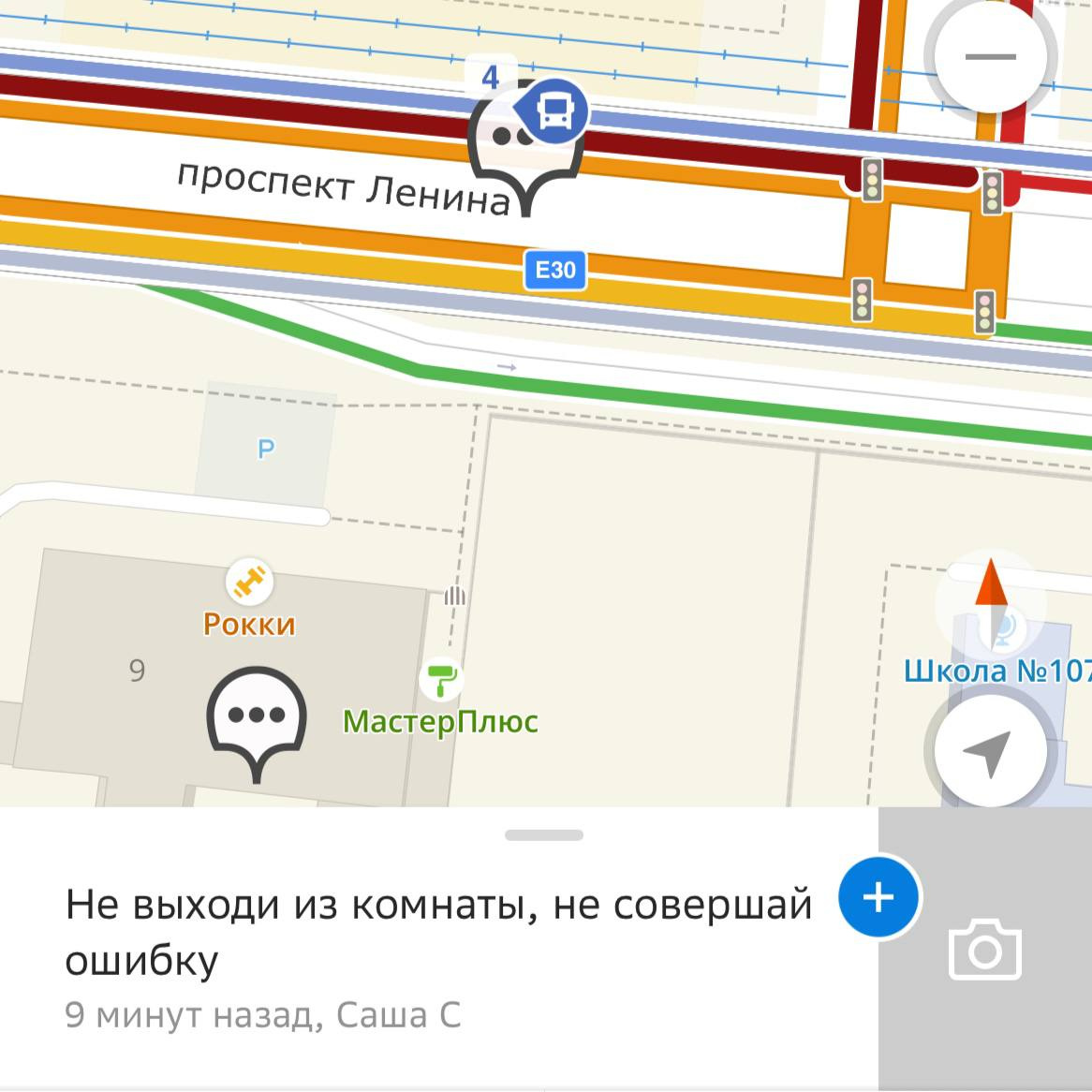Reset map orientation with the compass
Screen dimensions: 1092x1092
click(x=991, y=600)
